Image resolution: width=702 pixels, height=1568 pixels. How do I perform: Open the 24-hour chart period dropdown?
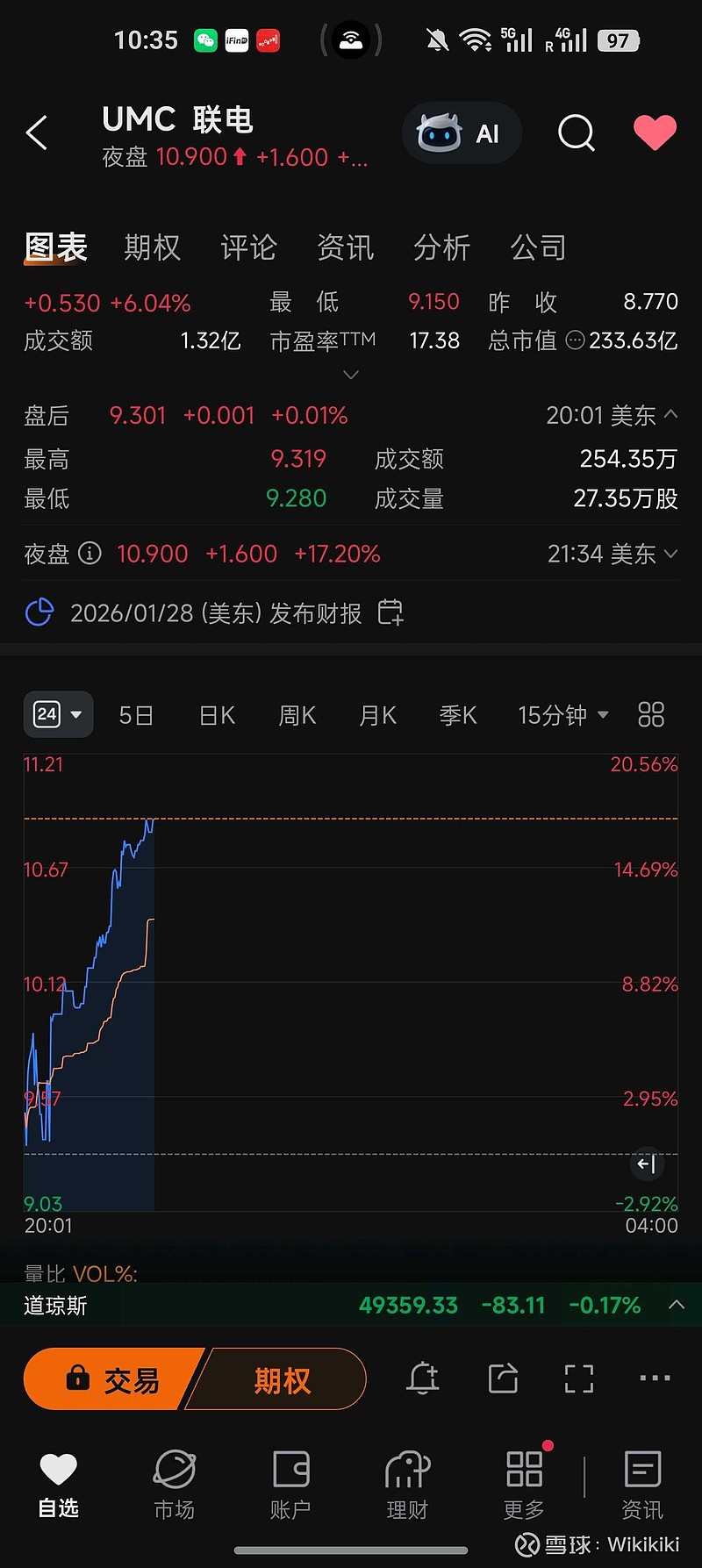(x=58, y=715)
